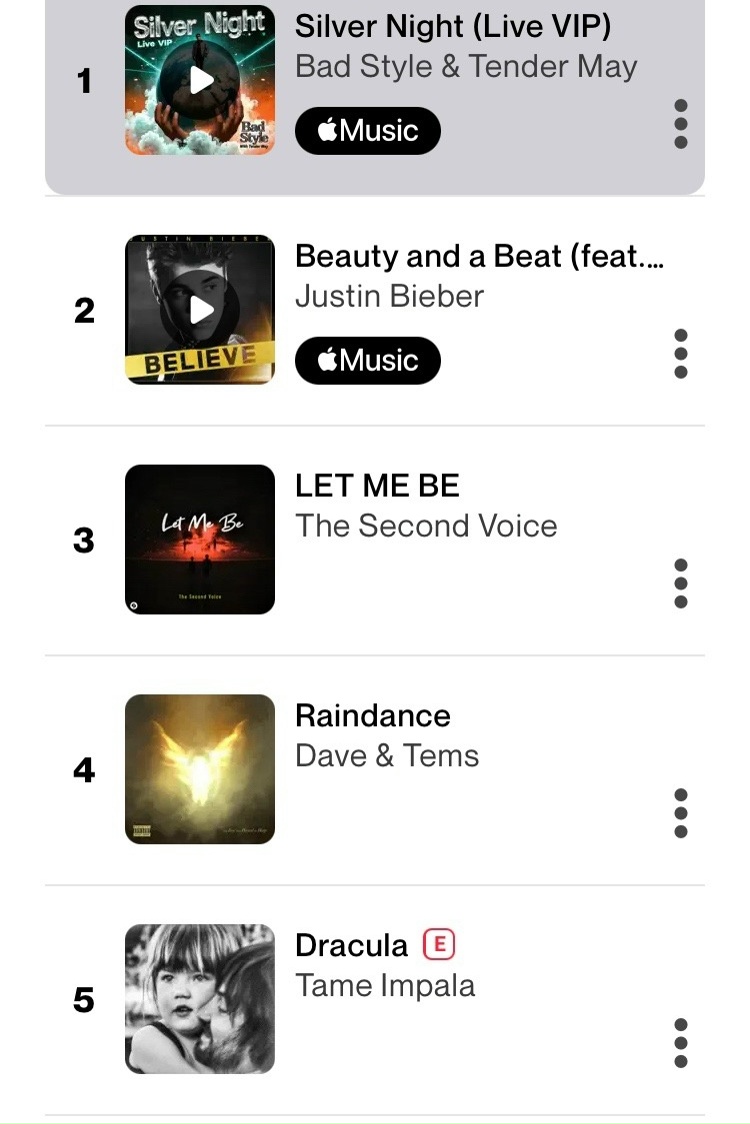Viewport: 750px width, 1124px height.
Task: Open more options for Beauty and a Beat
Action: tap(681, 354)
